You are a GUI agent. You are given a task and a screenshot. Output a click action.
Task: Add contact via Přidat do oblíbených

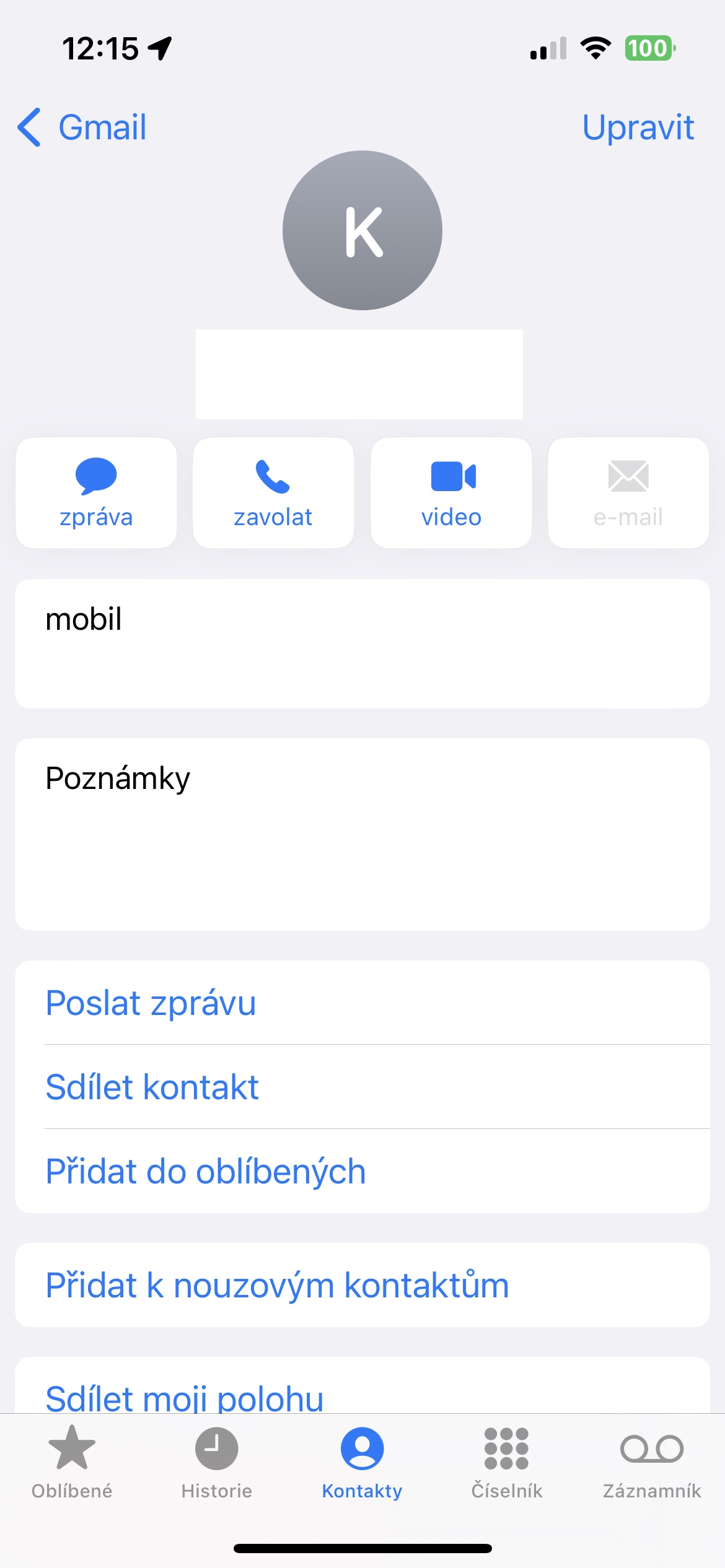pos(206,1171)
